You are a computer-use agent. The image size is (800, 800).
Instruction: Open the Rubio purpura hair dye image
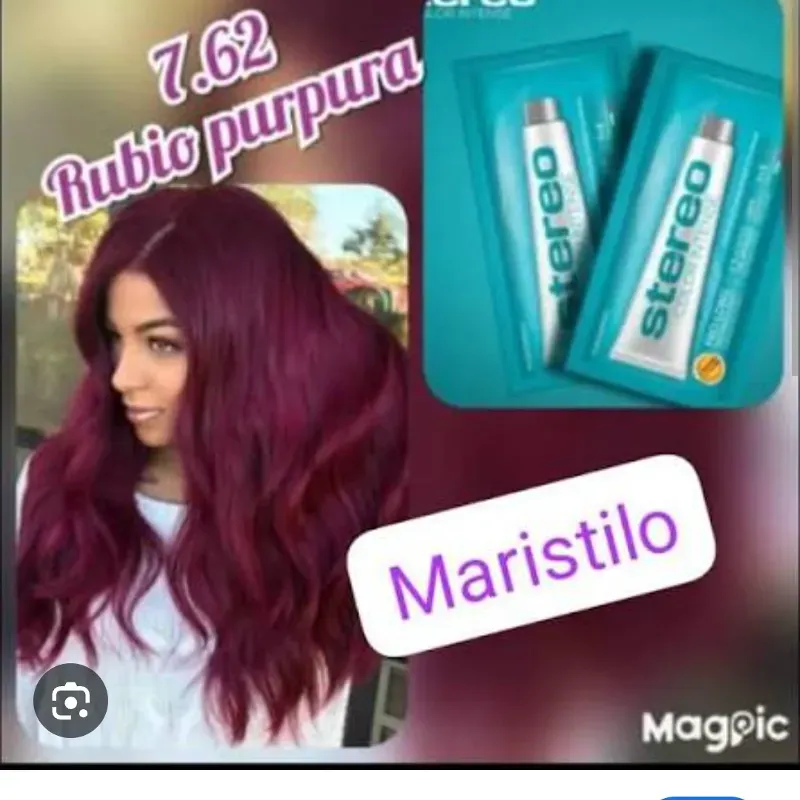(x=400, y=380)
